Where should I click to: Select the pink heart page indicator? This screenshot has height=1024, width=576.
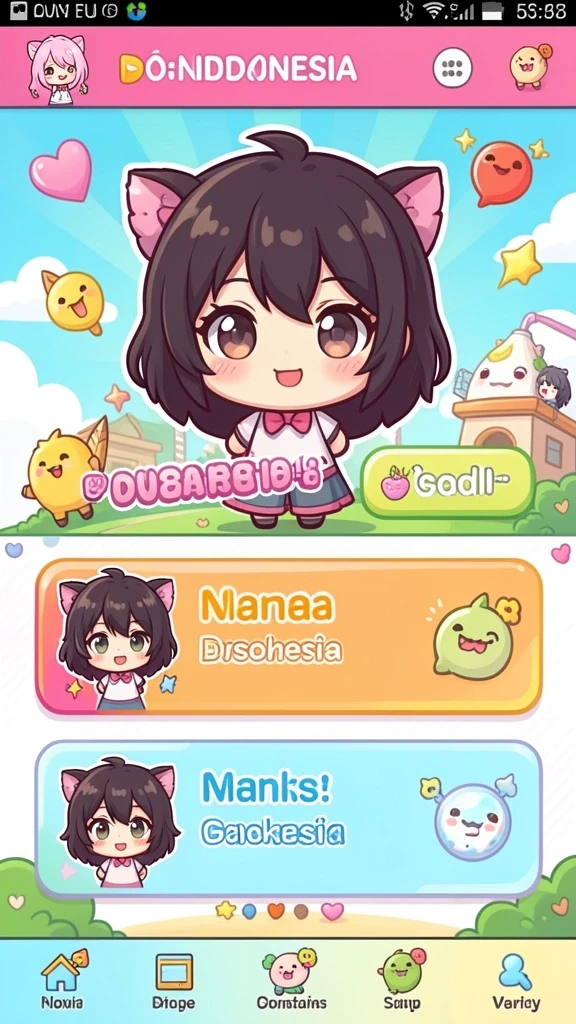tap(332, 911)
